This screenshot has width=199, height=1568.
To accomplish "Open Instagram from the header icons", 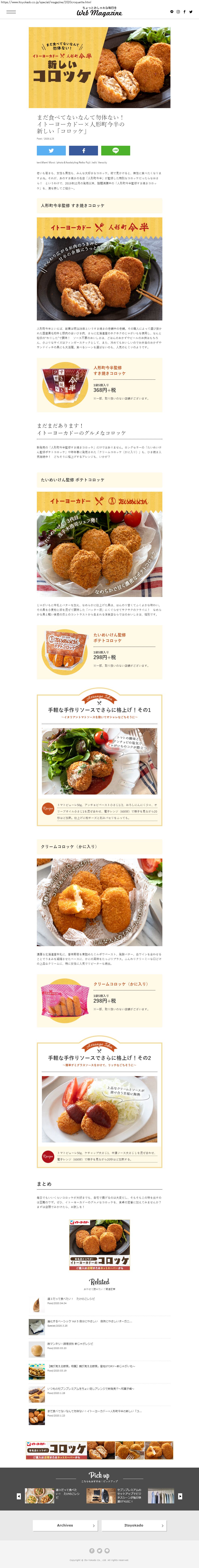I will point(178,12).
